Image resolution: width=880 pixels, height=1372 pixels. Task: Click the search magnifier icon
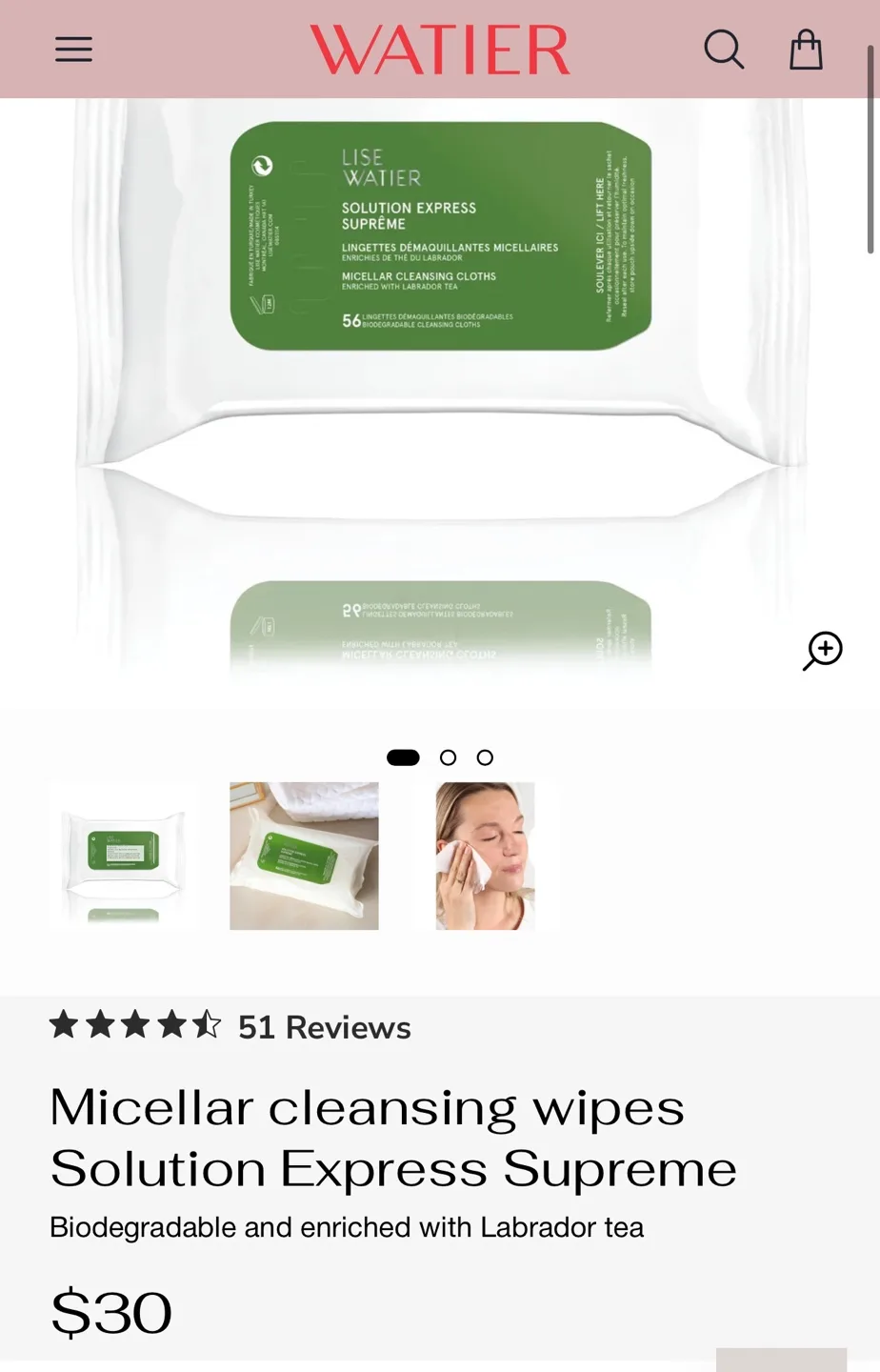click(725, 49)
